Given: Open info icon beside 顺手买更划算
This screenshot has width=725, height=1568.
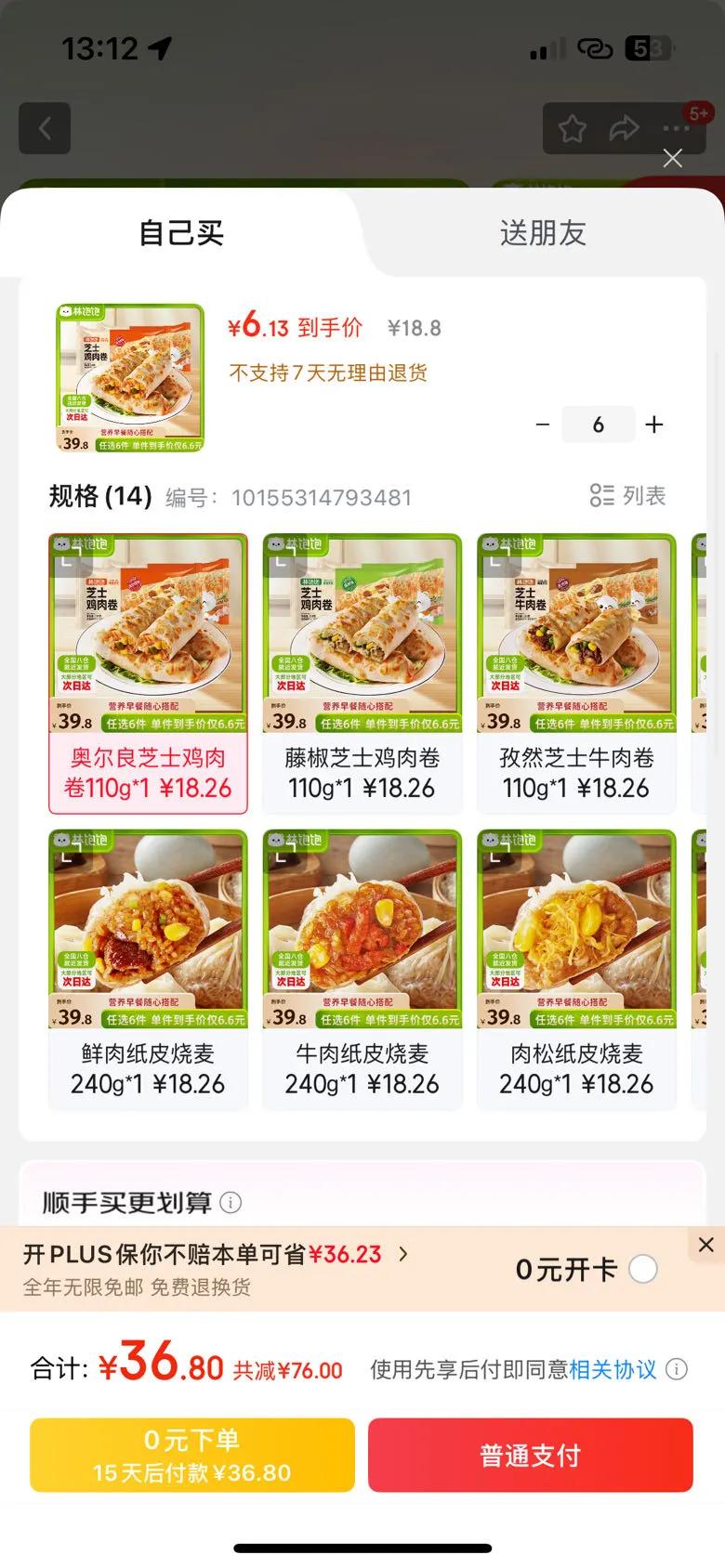Looking at the screenshot, I should tap(231, 1203).
